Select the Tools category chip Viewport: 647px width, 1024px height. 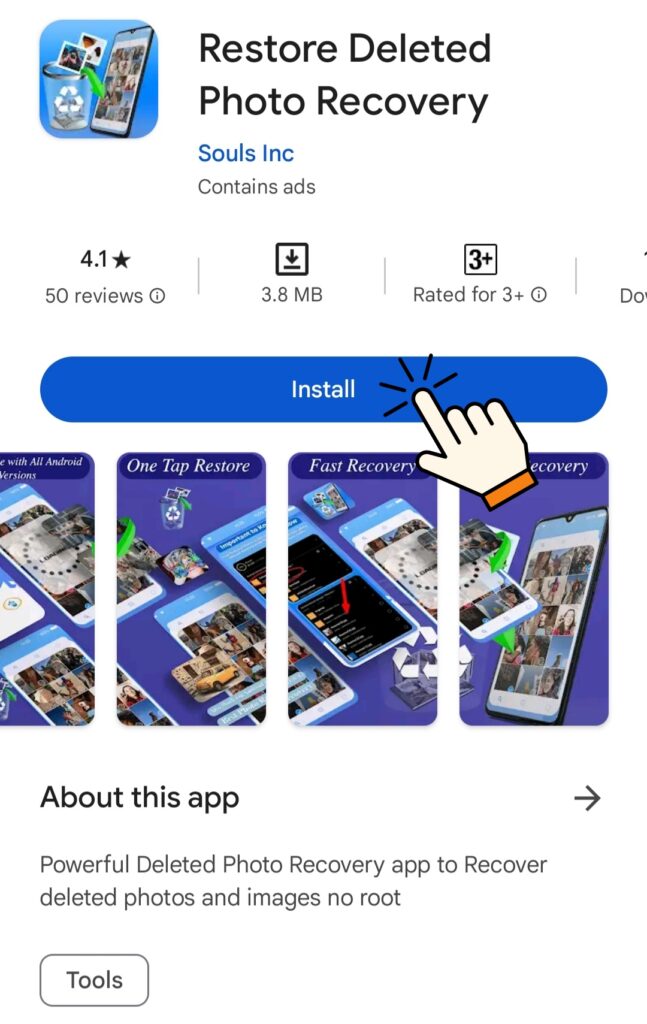94,979
